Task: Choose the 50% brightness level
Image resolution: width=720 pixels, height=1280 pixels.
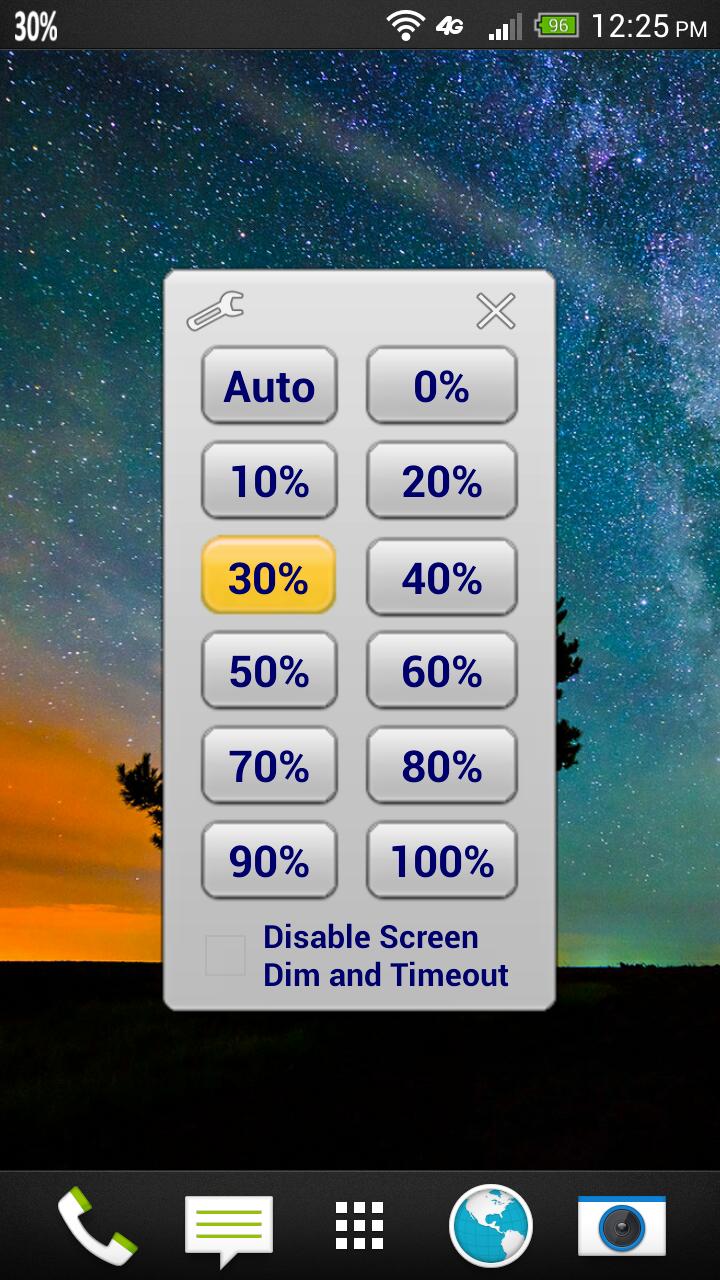Action: [x=269, y=670]
